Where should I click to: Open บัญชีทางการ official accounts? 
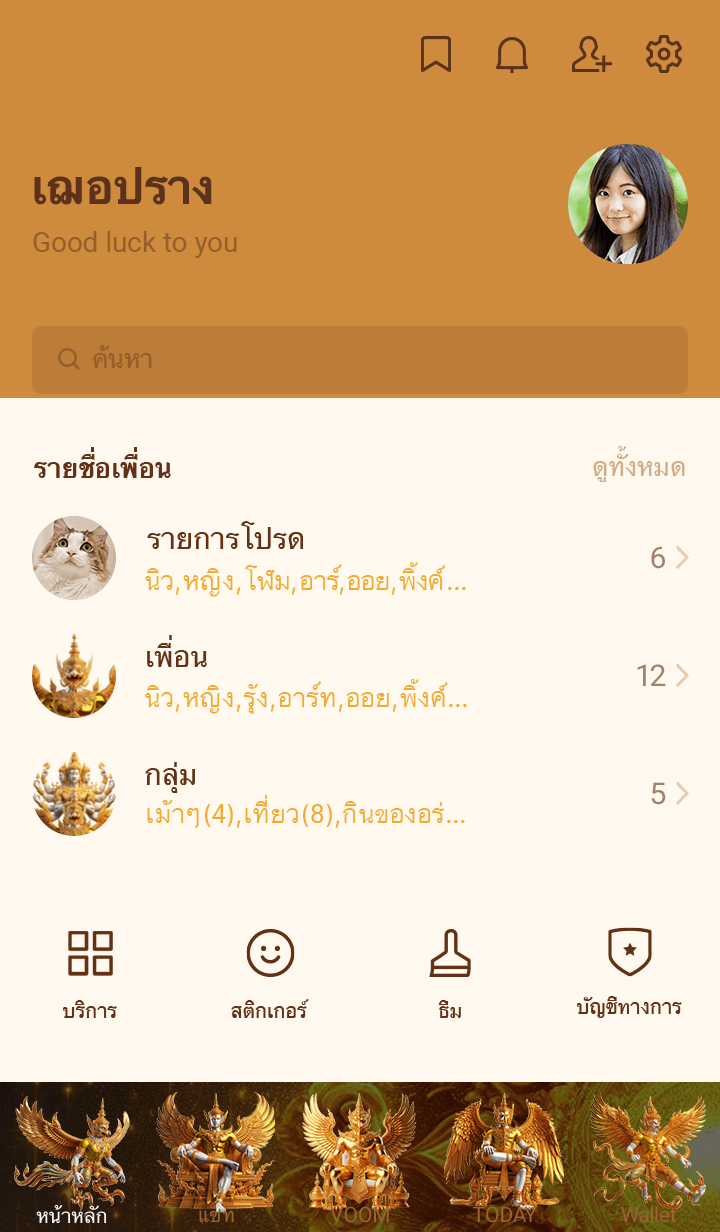click(x=629, y=972)
